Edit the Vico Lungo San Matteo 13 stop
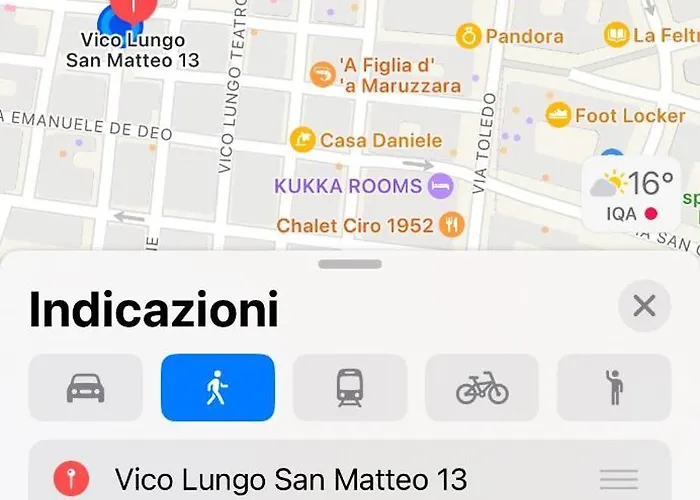700x500 pixels. point(290,479)
